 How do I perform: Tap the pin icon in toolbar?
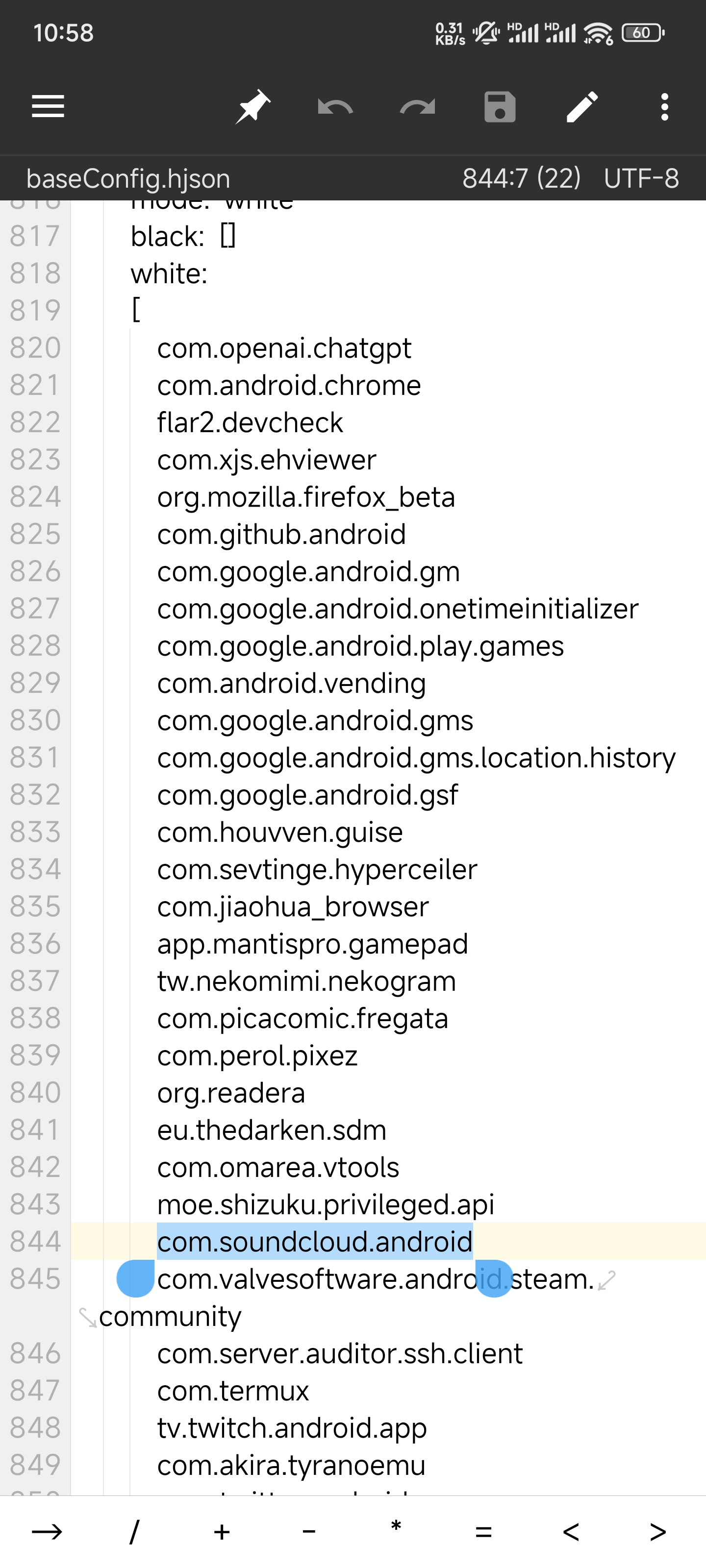coord(252,106)
